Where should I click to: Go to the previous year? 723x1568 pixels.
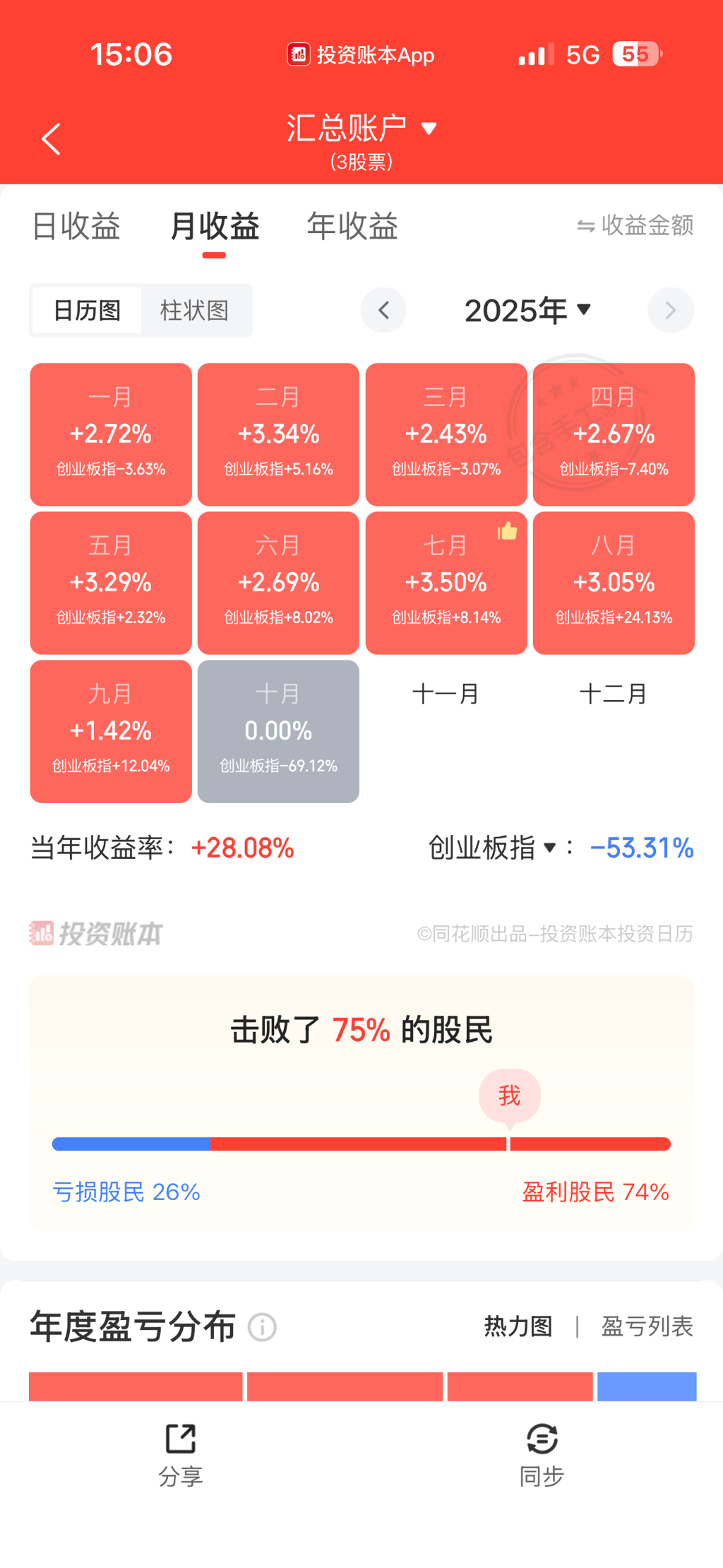(x=383, y=310)
